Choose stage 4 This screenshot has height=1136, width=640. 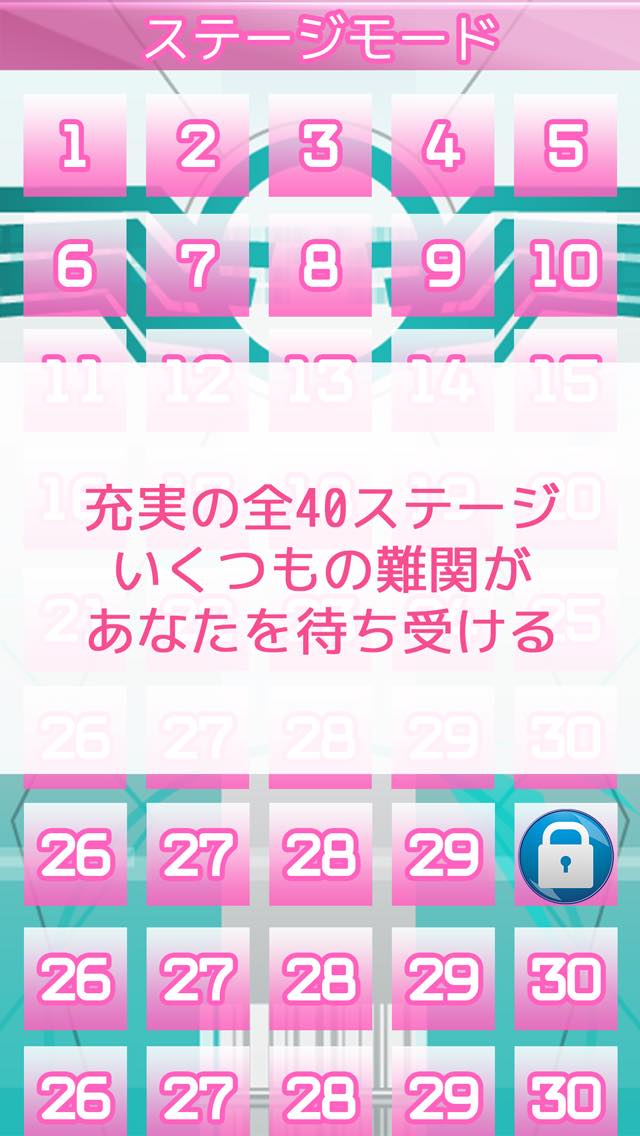click(443, 146)
